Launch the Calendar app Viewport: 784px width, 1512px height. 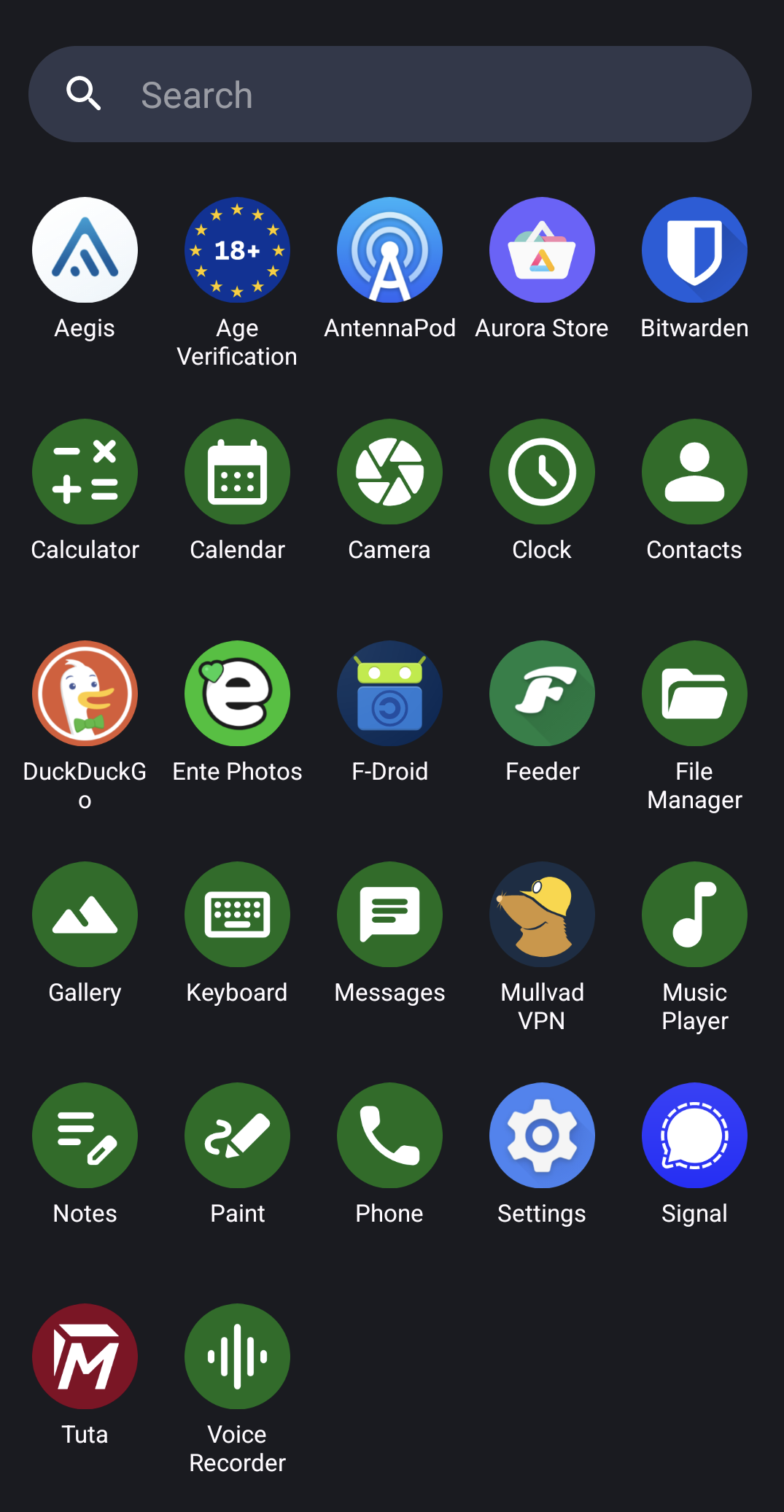pos(237,472)
